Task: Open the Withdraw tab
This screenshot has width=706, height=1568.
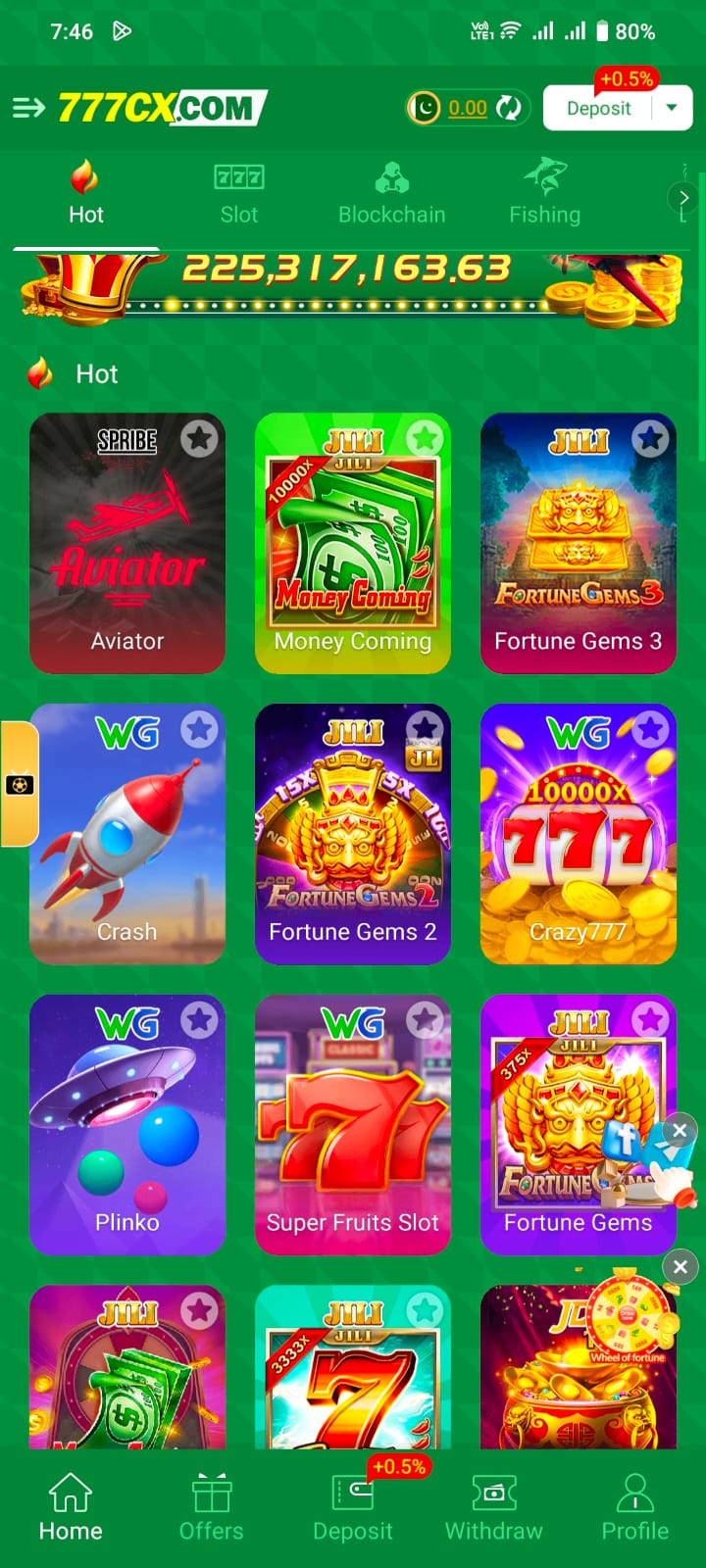Action: (x=493, y=1507)
